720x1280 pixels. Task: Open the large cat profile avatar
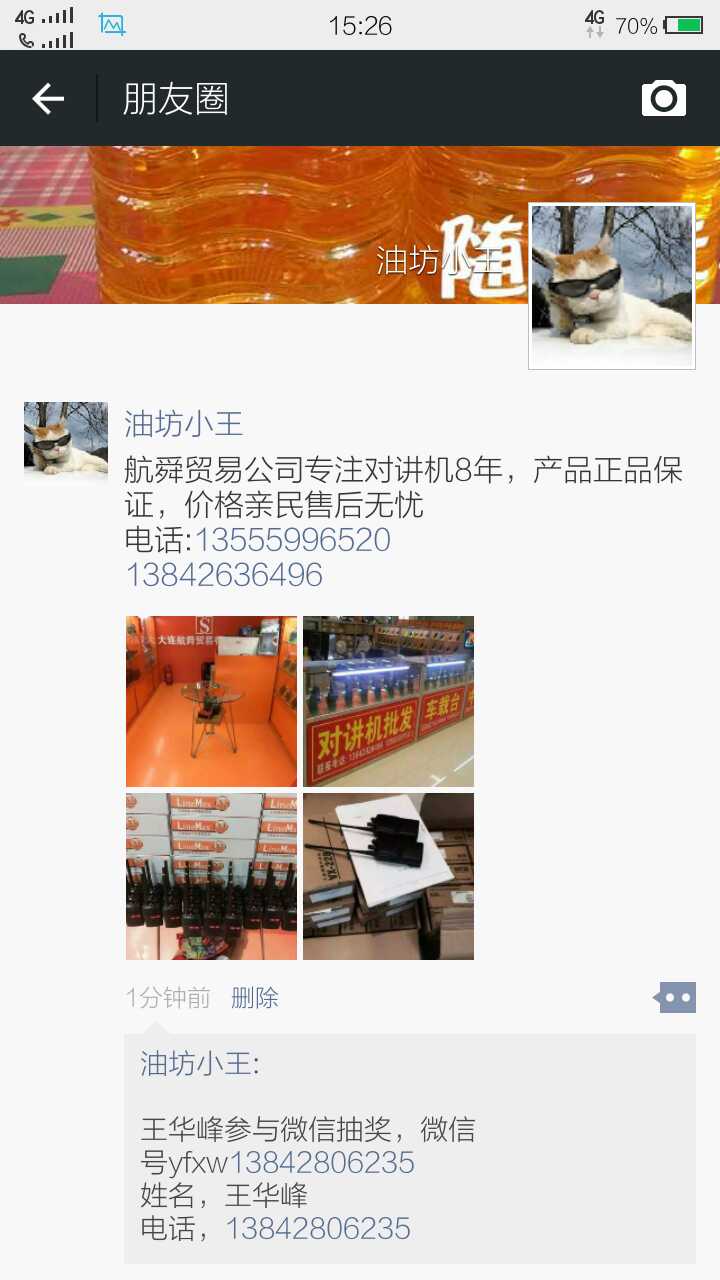pyautogui.click(x=611, y=287)
